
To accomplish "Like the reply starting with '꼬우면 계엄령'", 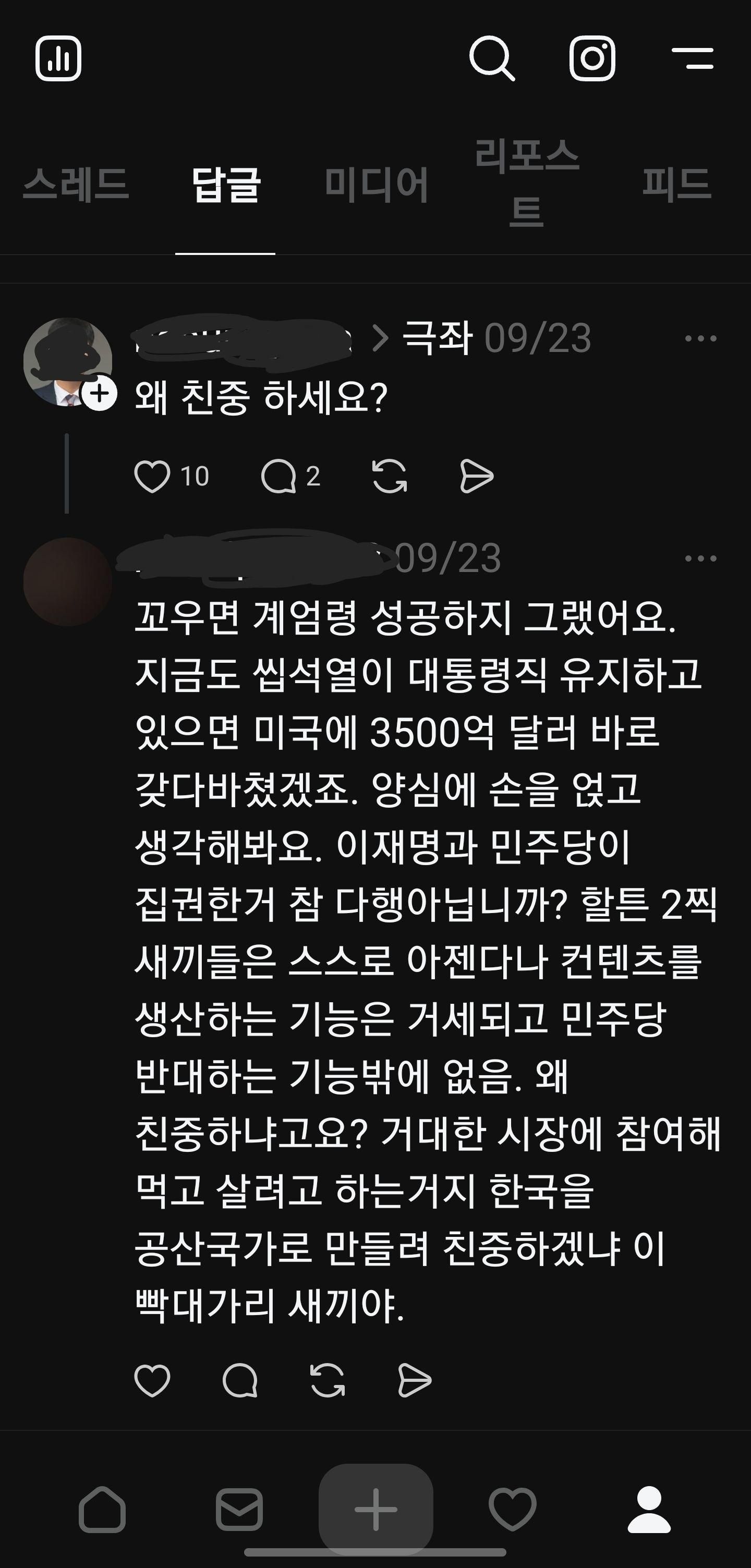I will (x=152, y=1380).
